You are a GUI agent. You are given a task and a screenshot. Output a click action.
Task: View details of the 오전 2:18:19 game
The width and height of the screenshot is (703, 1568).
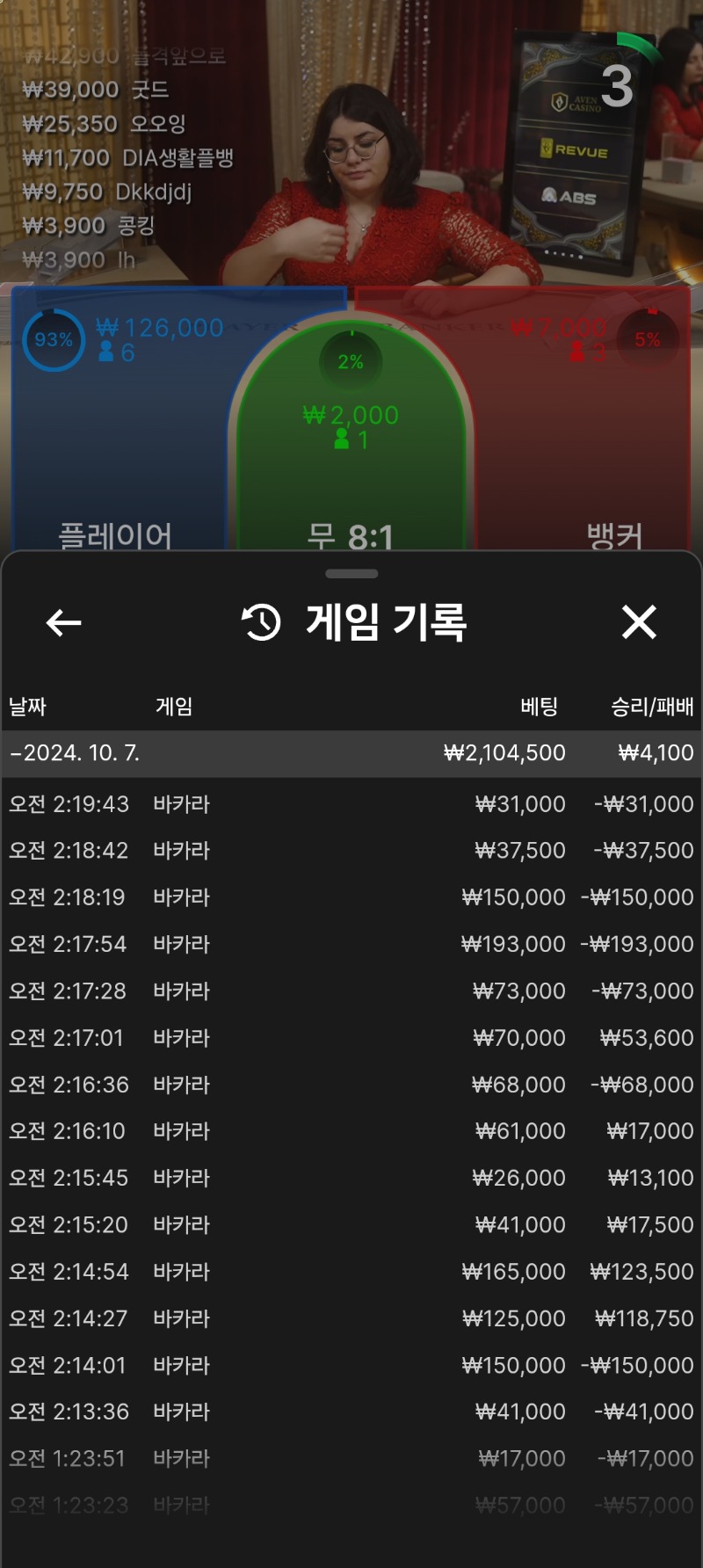pyautogui.click(x=351, y=897)
